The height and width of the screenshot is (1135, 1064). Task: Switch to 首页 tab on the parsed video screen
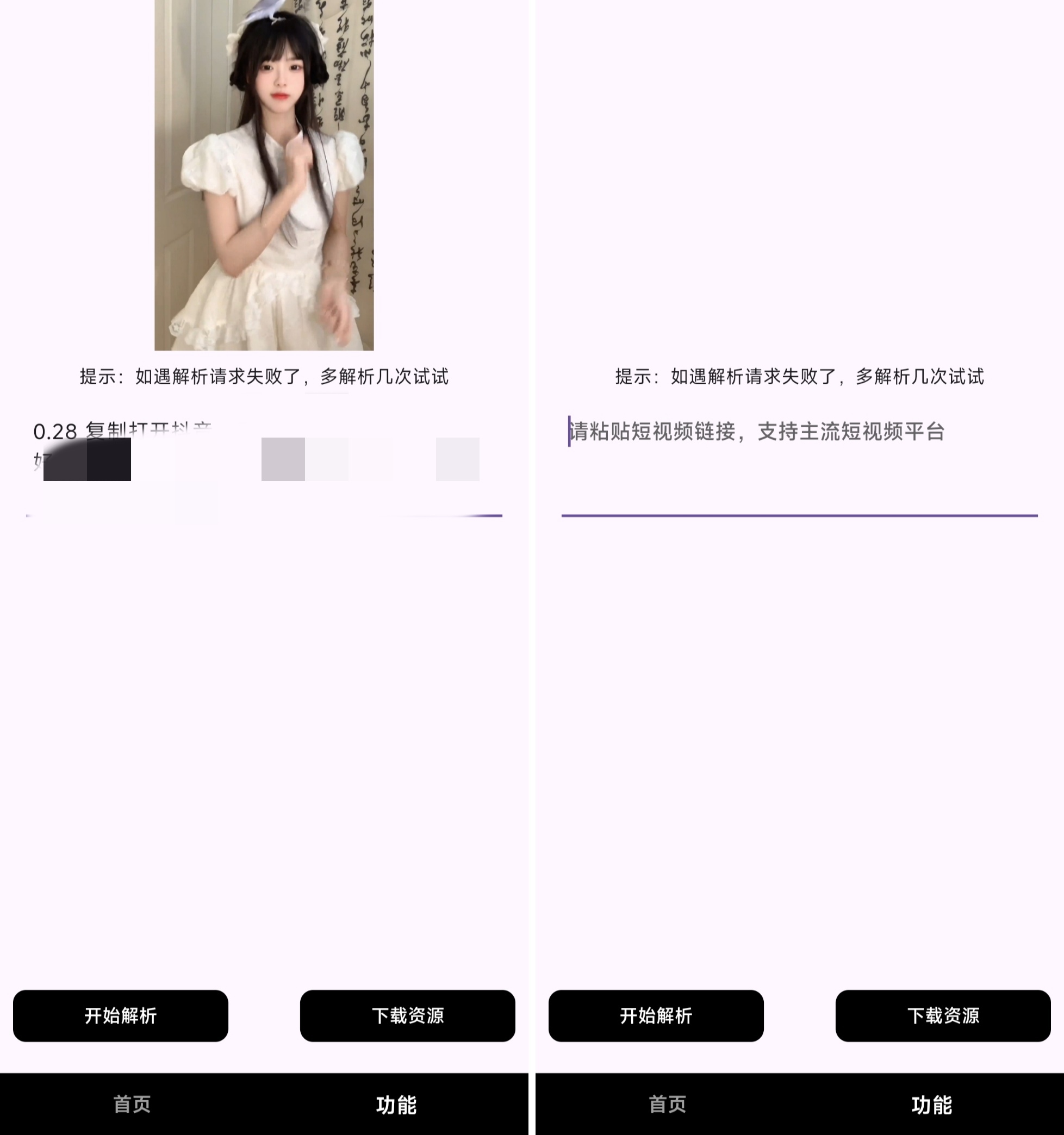pos(132,1104)
